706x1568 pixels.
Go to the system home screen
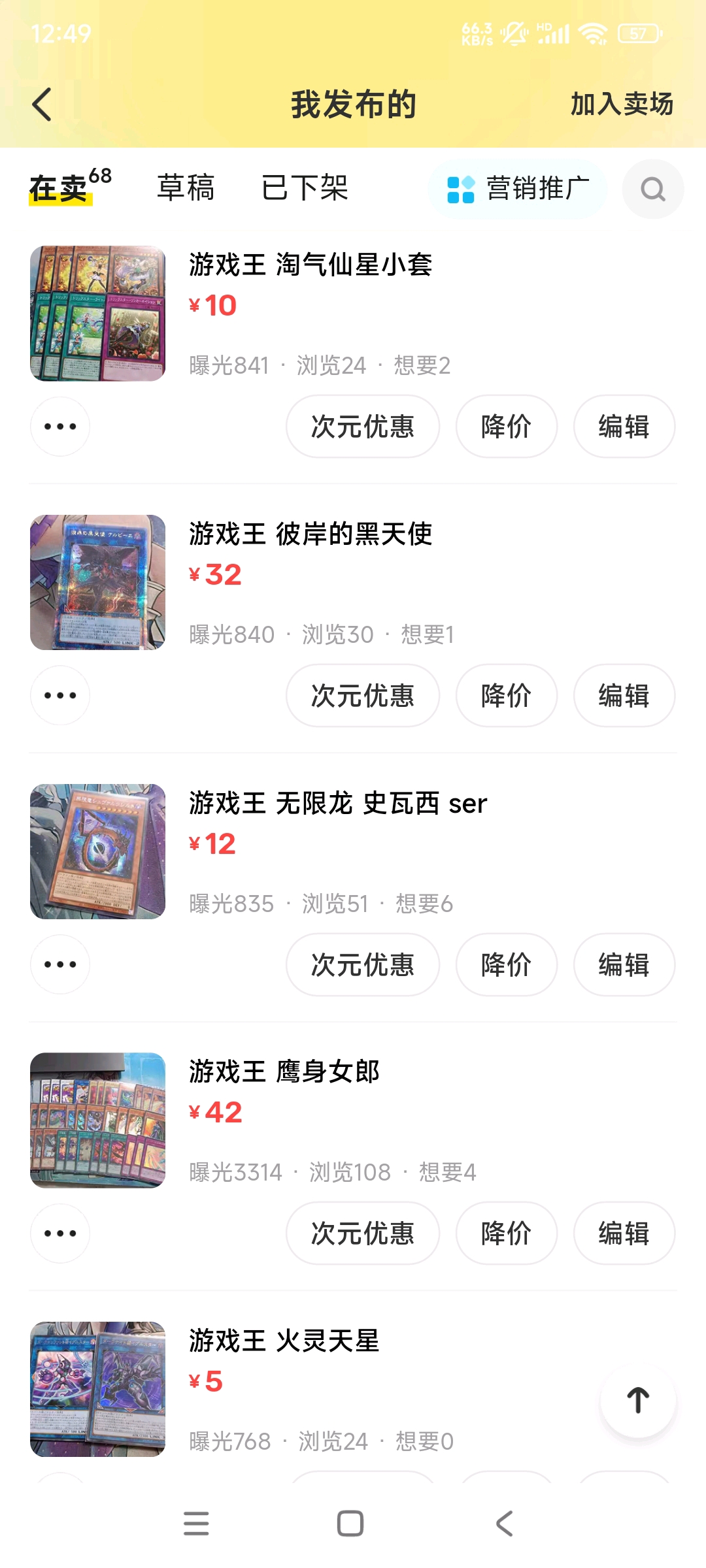(x=350, y=1524)
